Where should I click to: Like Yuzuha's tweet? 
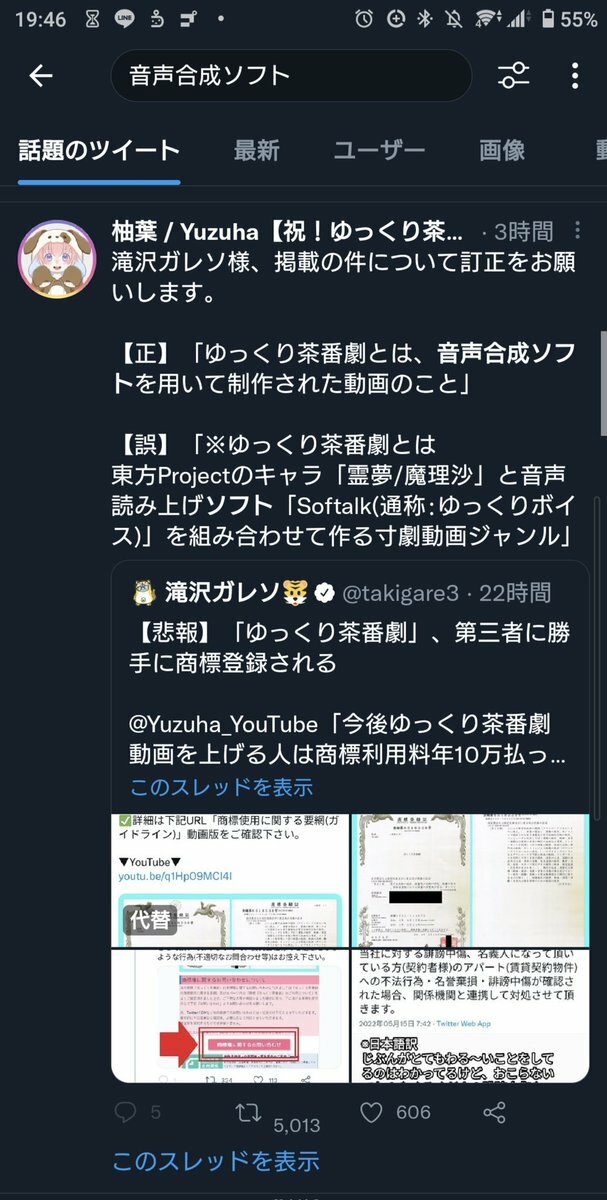click(371, 1112)
